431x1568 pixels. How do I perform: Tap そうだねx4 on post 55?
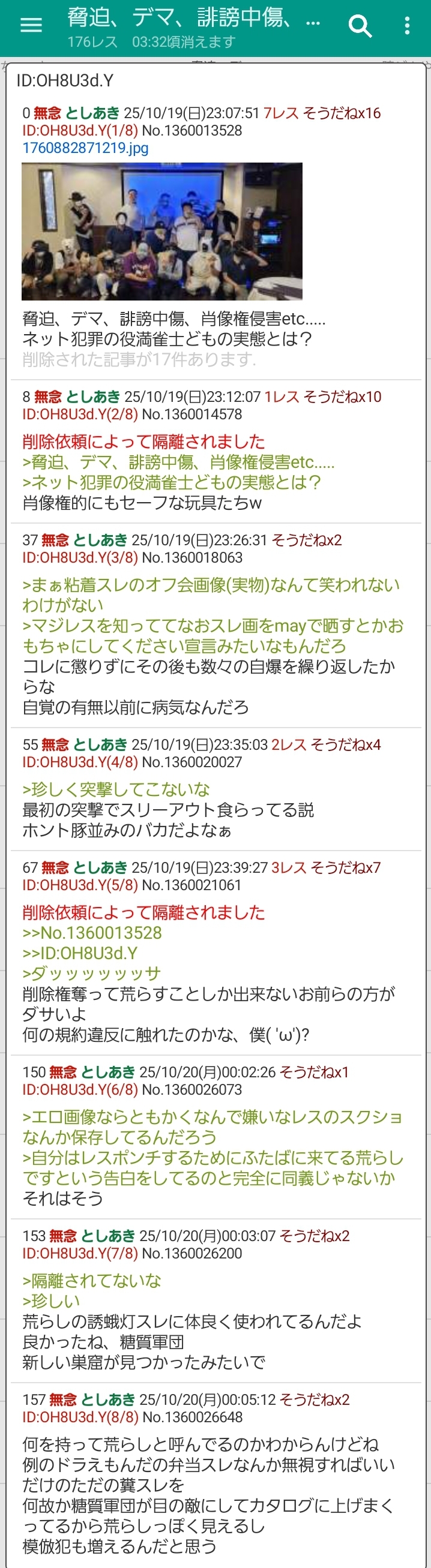pos(346,744)
